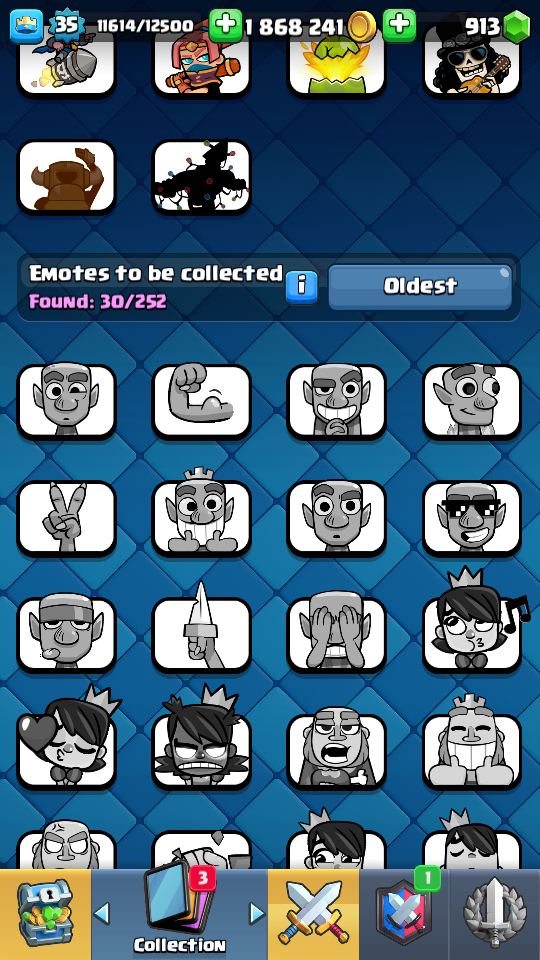Screen dimensions: 540x960
Task: Select the peace sign hand emote
Action: (x=67, y=517)
